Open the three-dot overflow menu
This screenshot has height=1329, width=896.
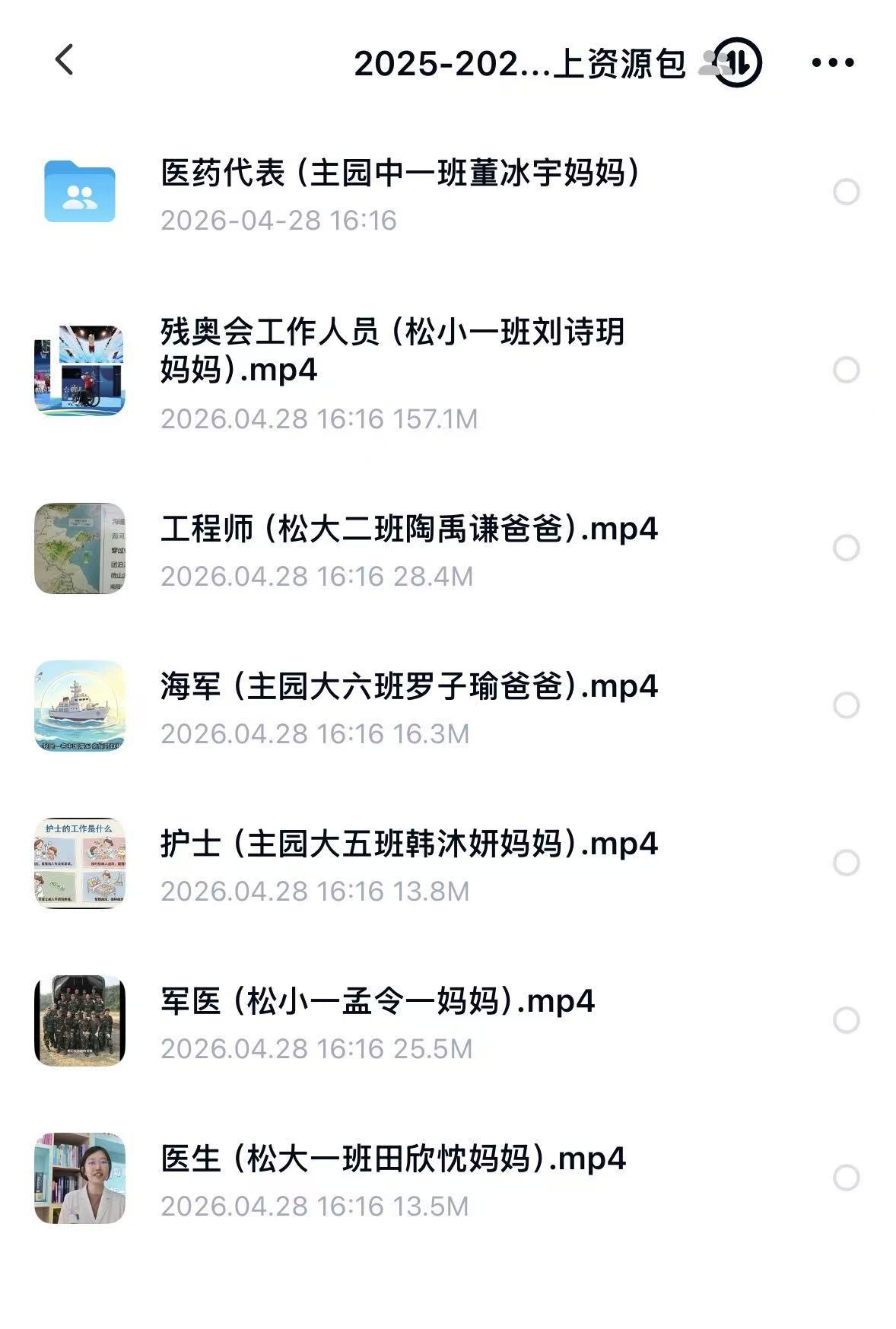(x=832, y=62)
